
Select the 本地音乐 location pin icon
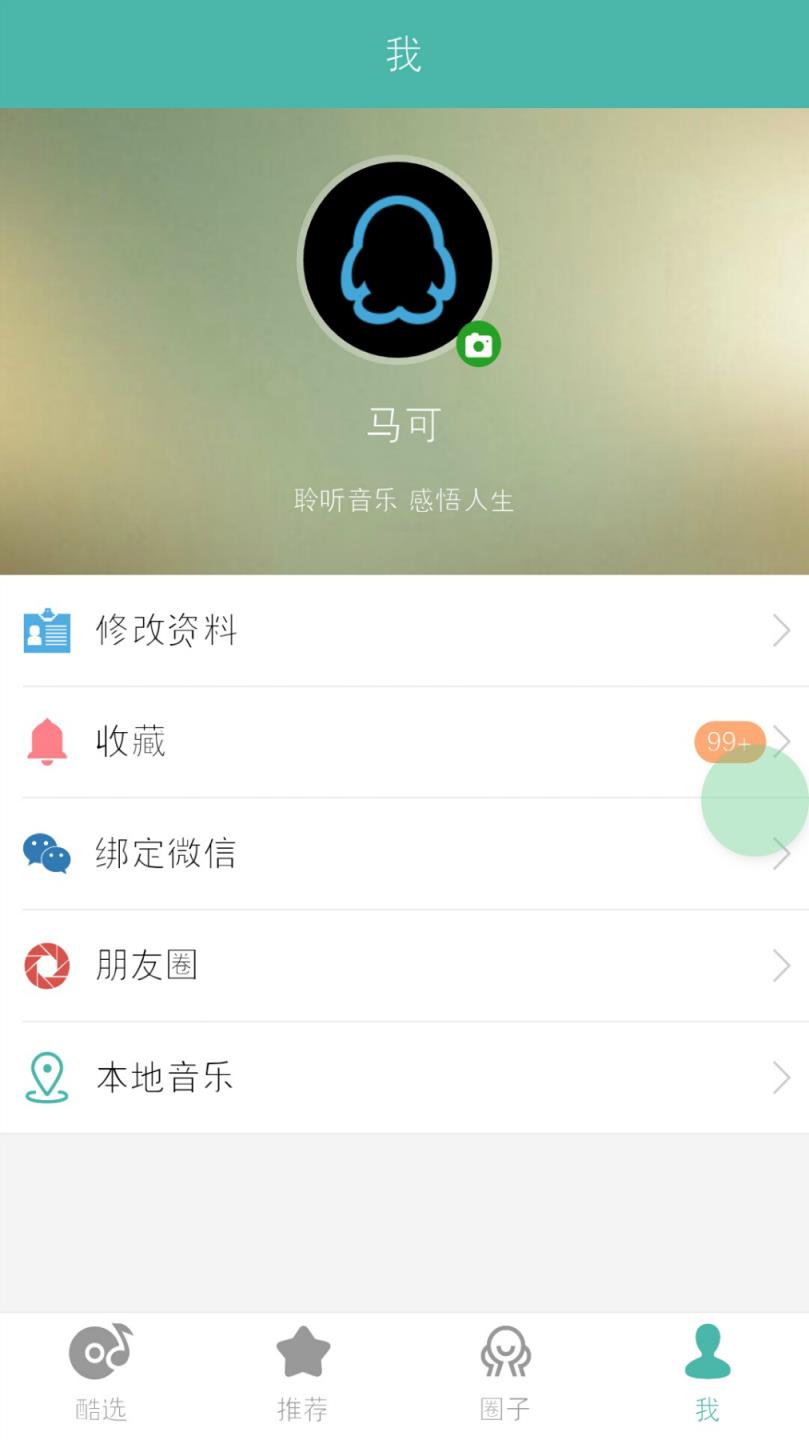48,1077
